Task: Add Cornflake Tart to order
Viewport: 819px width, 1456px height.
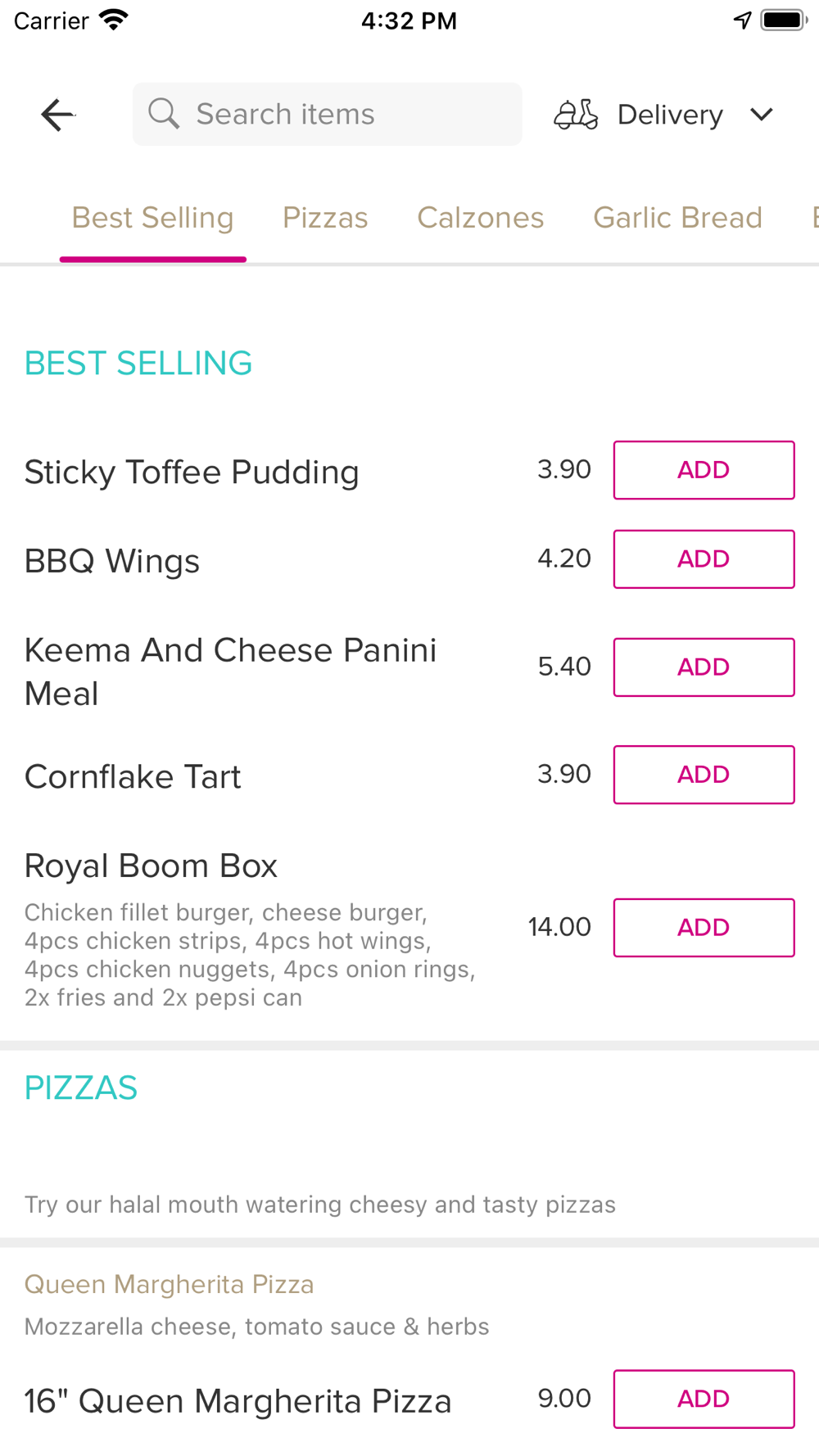Action: (704, 775)
